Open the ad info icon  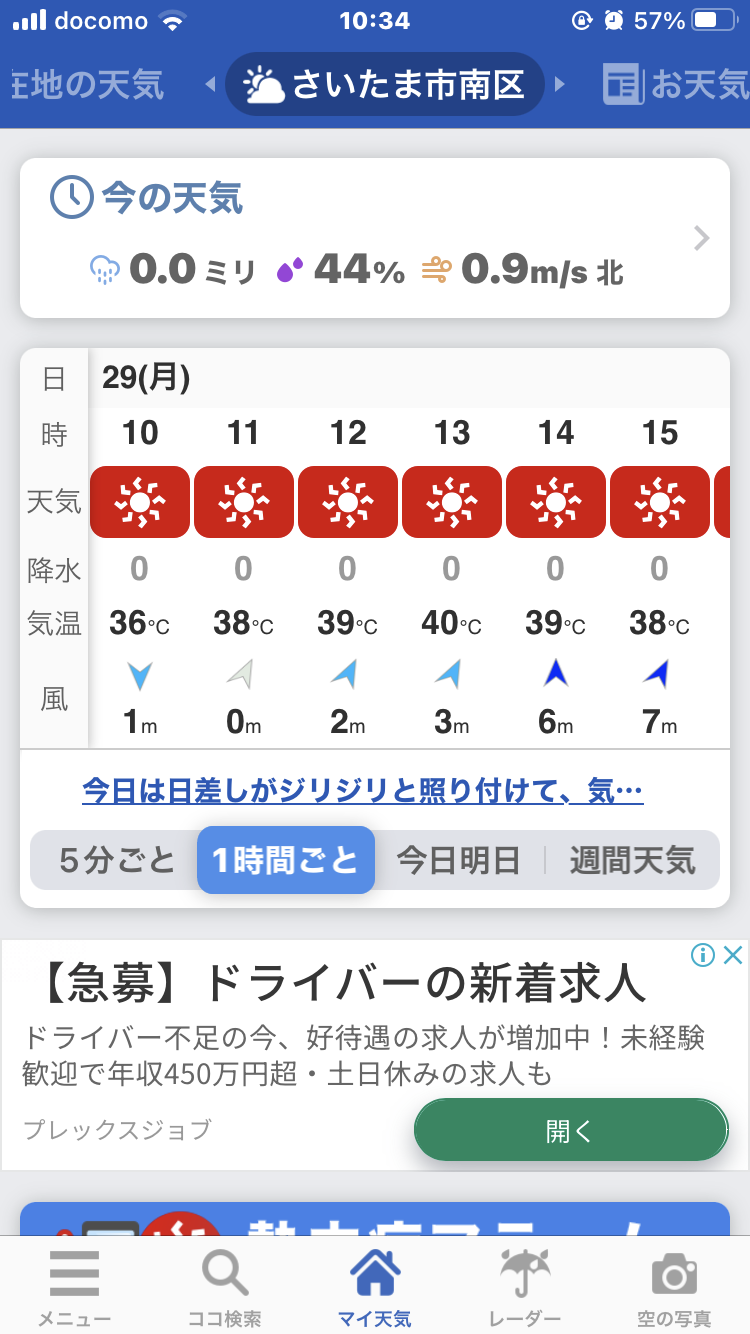click(x=703, y=955)
